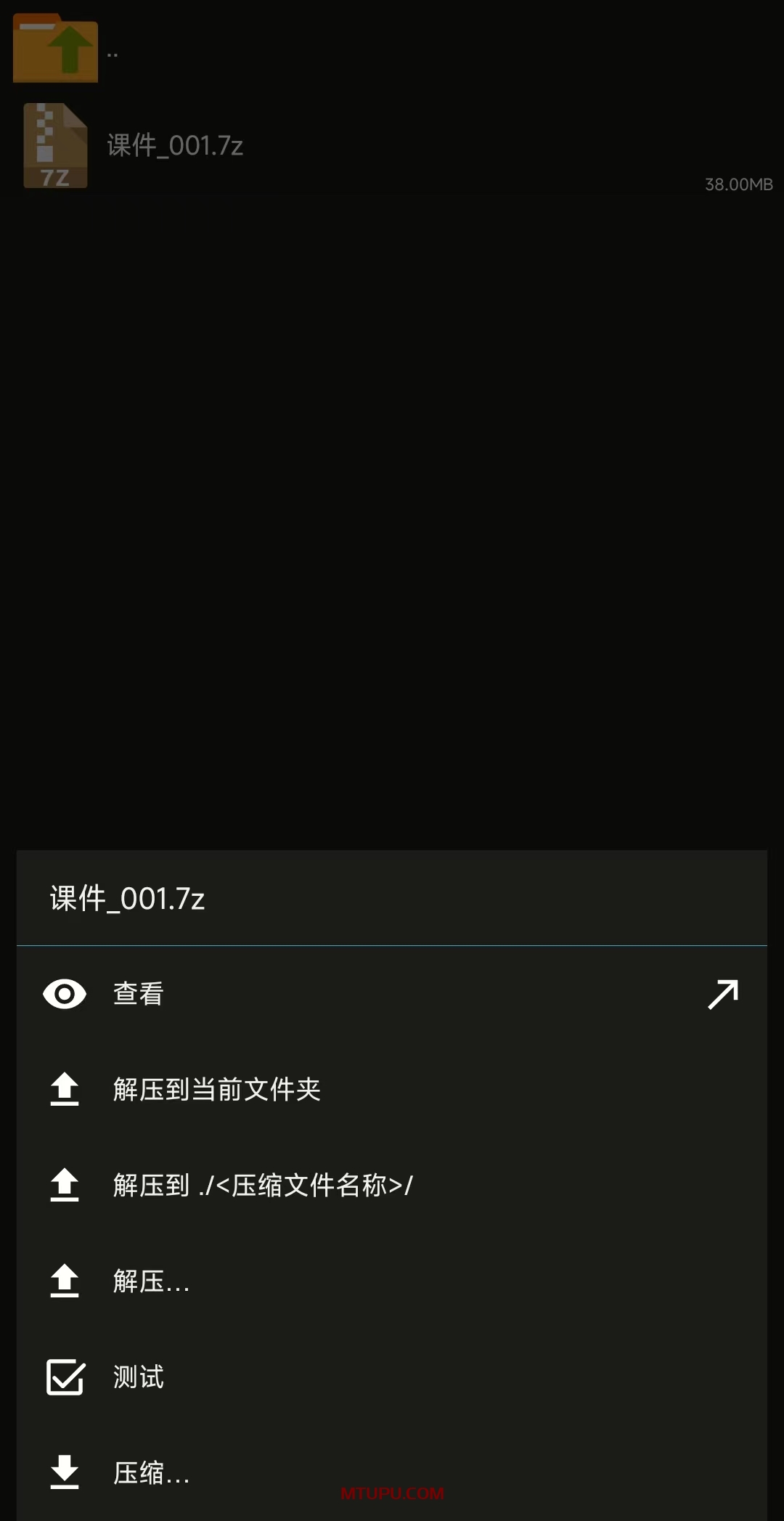Viewport: 784px width, 1521px height.
Task: Select 解压... to choose extraction path
Action: (150, 1280)
